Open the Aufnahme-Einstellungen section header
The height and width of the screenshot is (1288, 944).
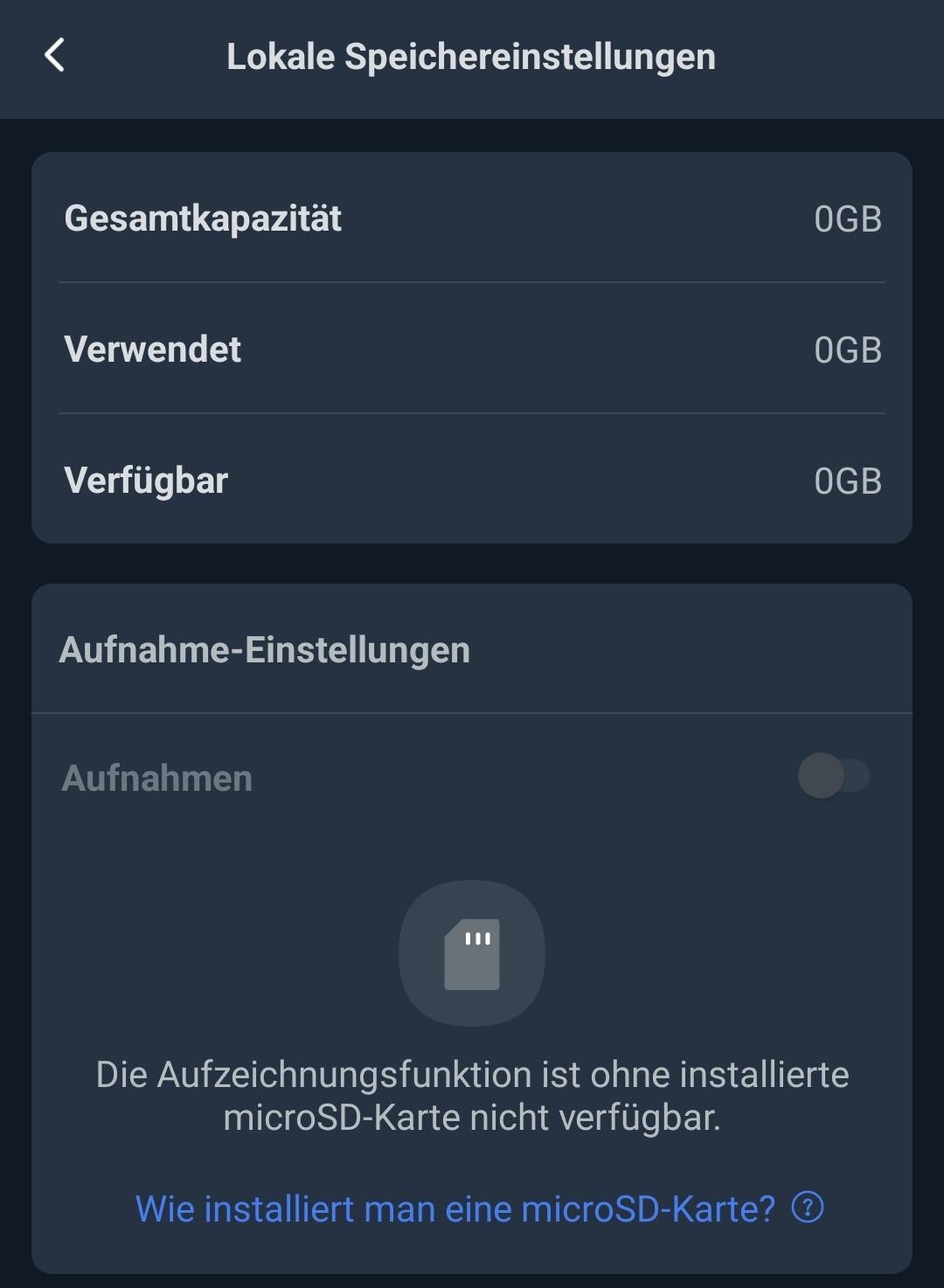(472, 648)
